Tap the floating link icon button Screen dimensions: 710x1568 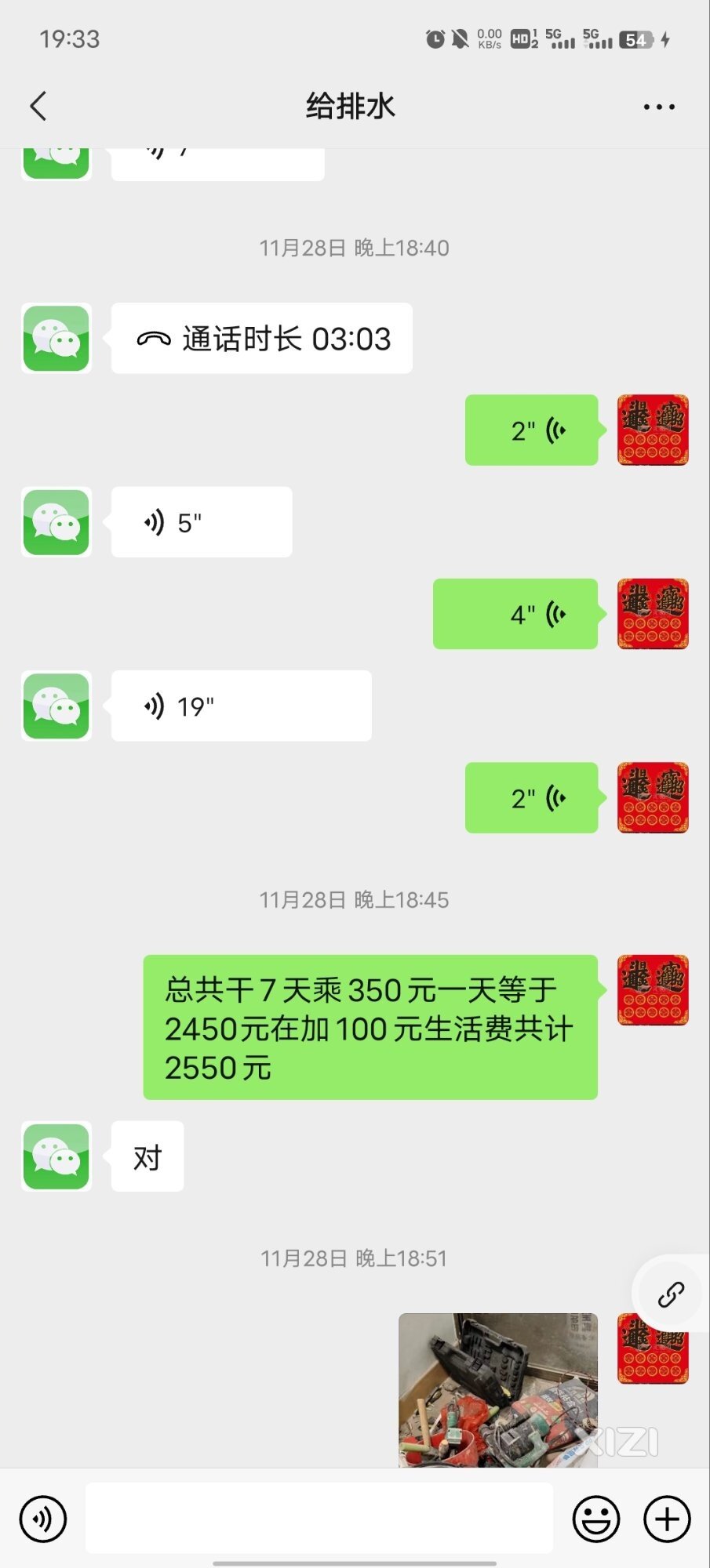pos(671,1294)
